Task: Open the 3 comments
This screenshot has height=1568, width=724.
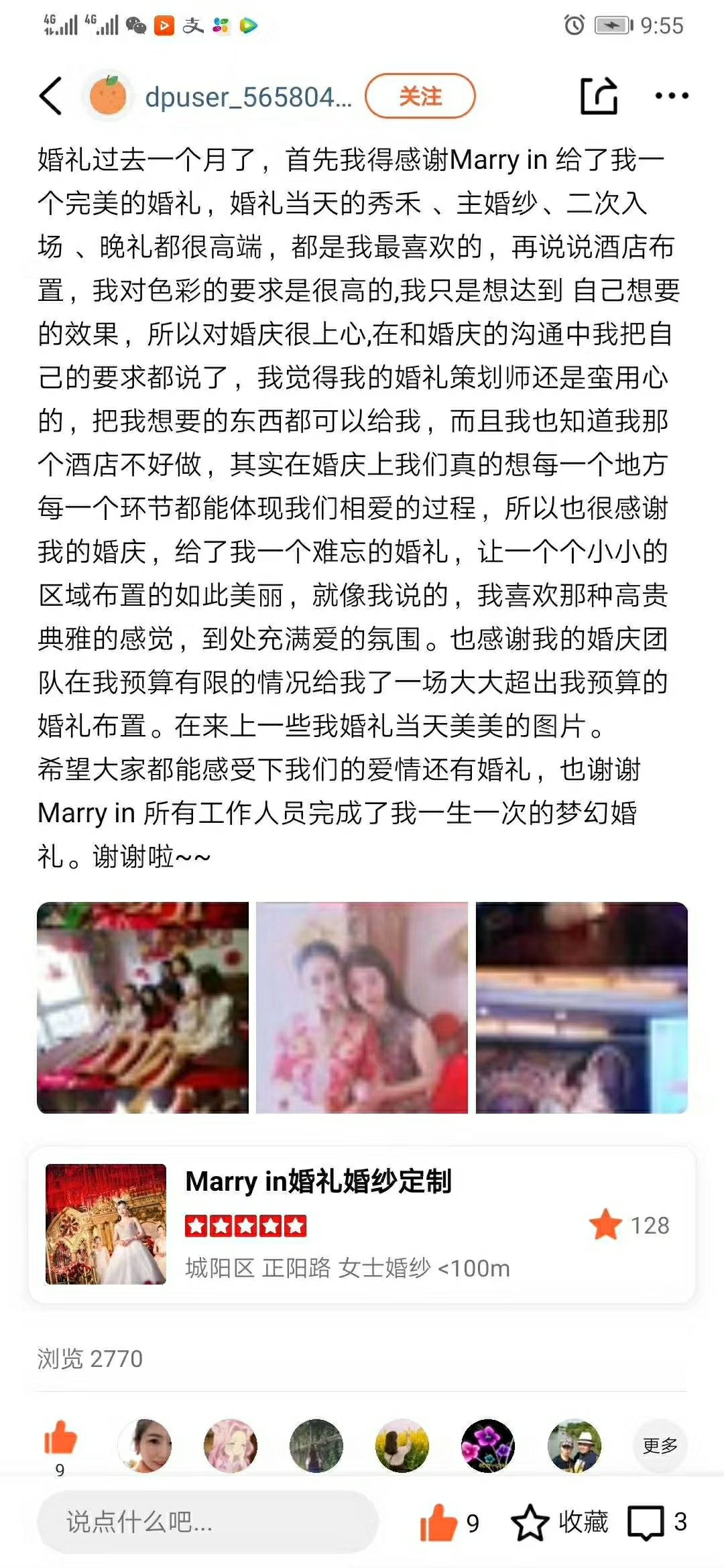Action: click(658, 1522)
